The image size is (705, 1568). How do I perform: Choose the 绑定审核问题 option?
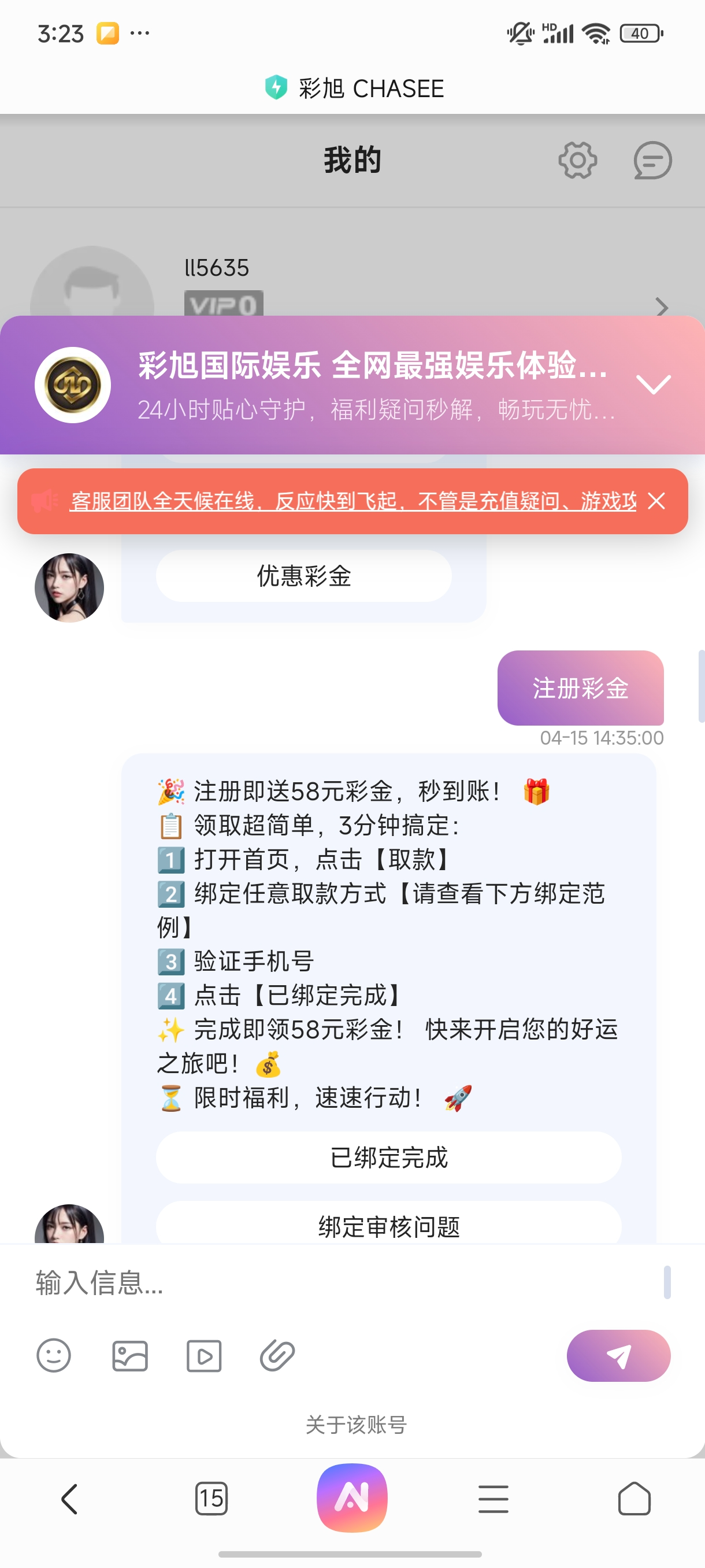pos(389,1225)
